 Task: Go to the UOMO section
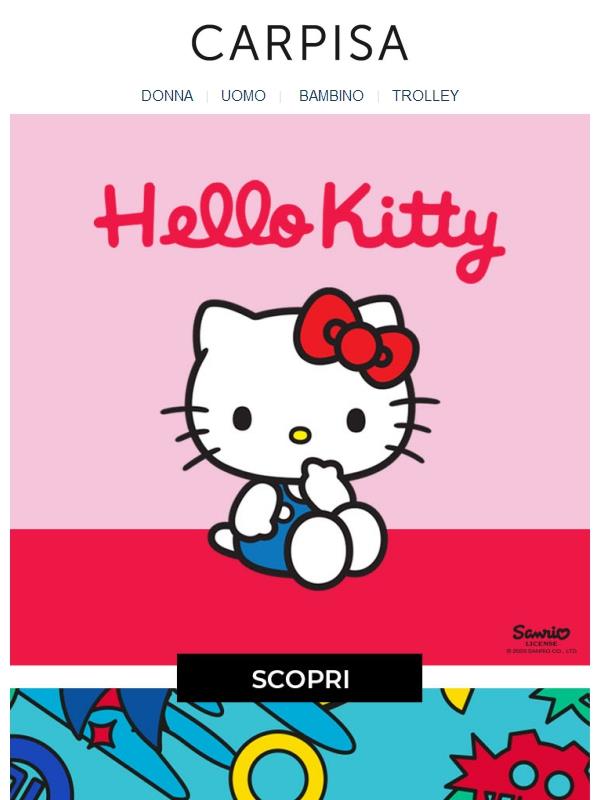coord(243,96)
